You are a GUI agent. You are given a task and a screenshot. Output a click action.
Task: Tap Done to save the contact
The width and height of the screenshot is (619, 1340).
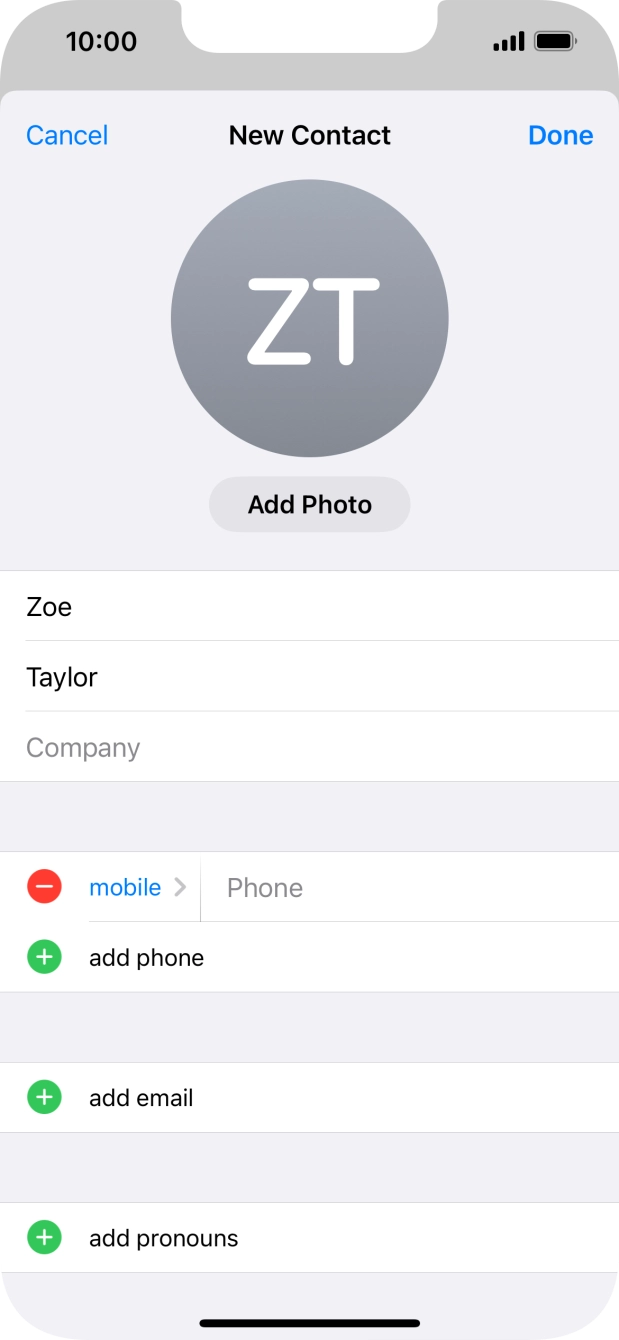click(x=560, y=135)
